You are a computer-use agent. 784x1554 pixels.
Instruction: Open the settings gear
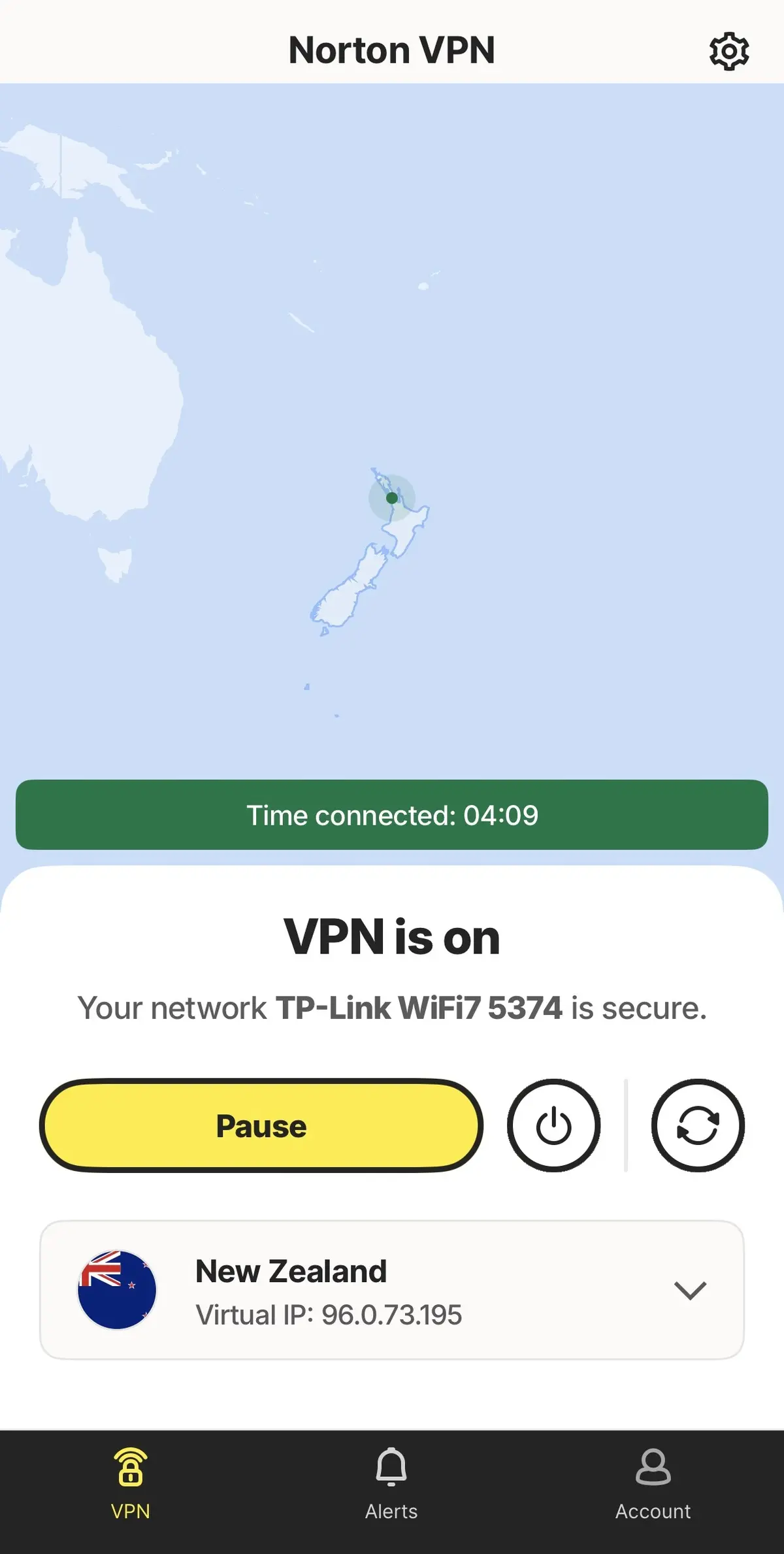729,51
